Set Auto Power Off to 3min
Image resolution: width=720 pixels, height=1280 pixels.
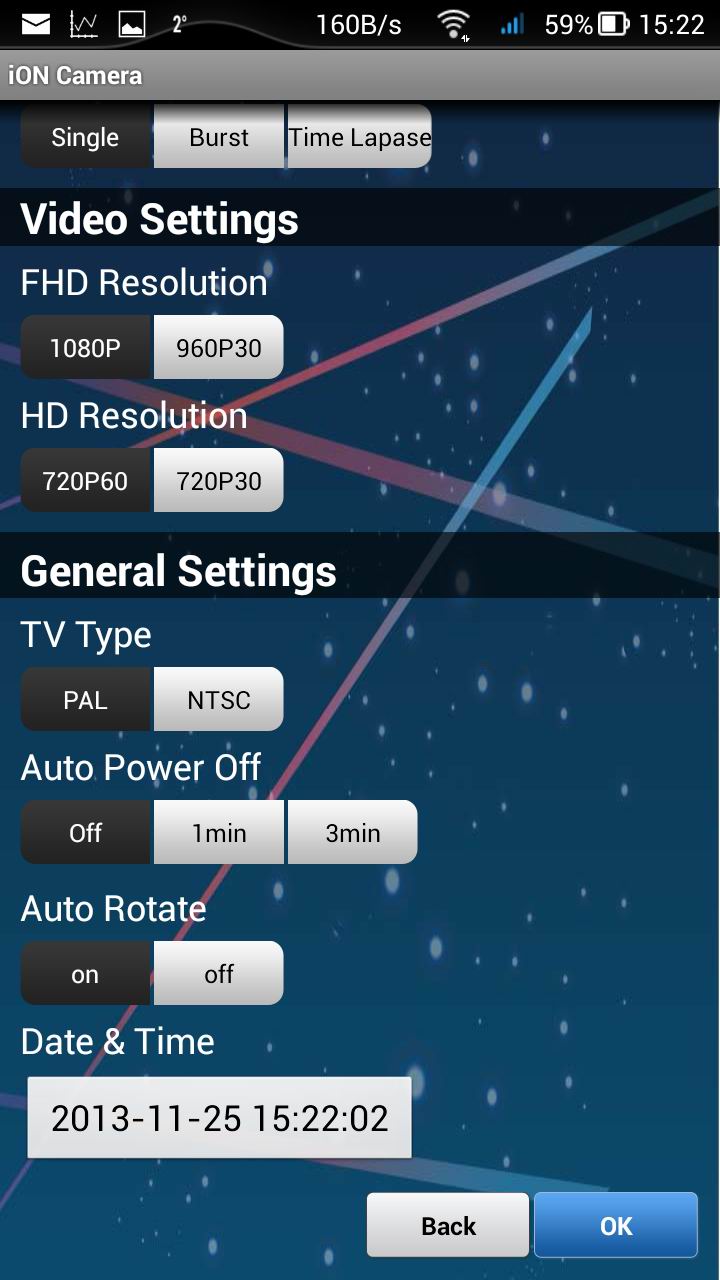click(x=352, y=833)
